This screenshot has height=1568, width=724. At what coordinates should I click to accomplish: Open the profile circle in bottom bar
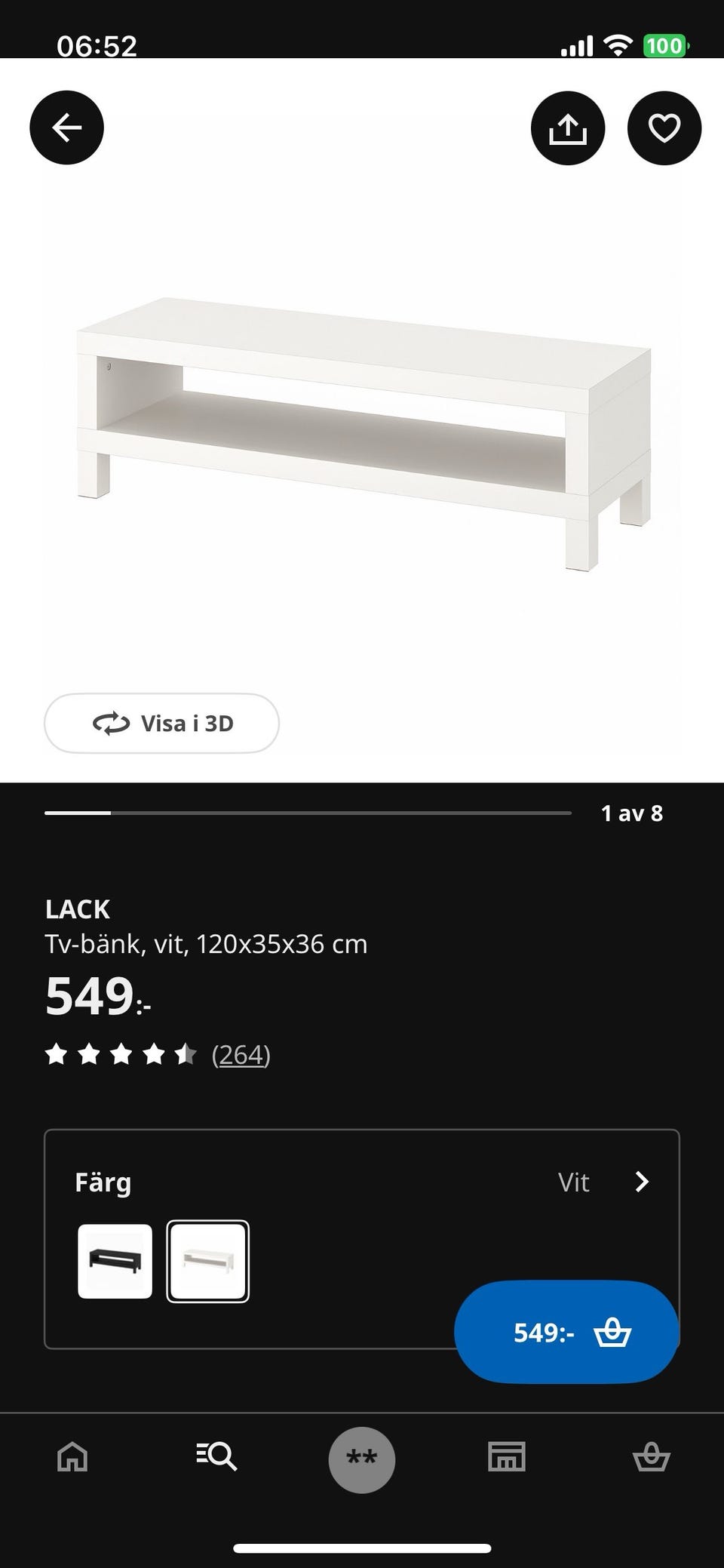point(362,1459)
